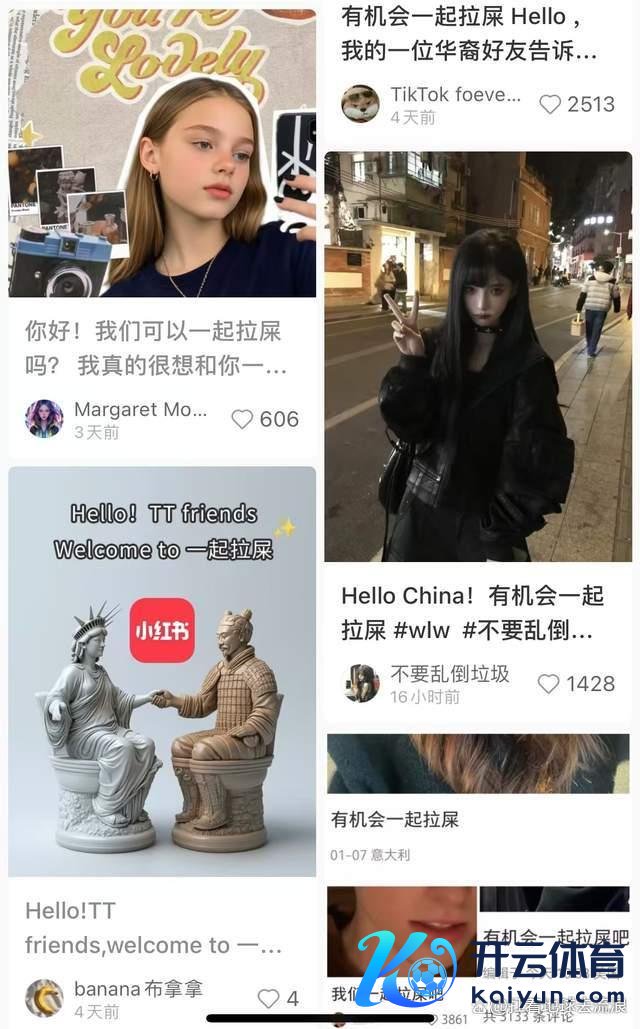The height and width of the screenshot is (1029, 640).
Task: Visit the profile of user 不要乱倒垃圾
Action: pyautogui.click(x=362, y=683)
